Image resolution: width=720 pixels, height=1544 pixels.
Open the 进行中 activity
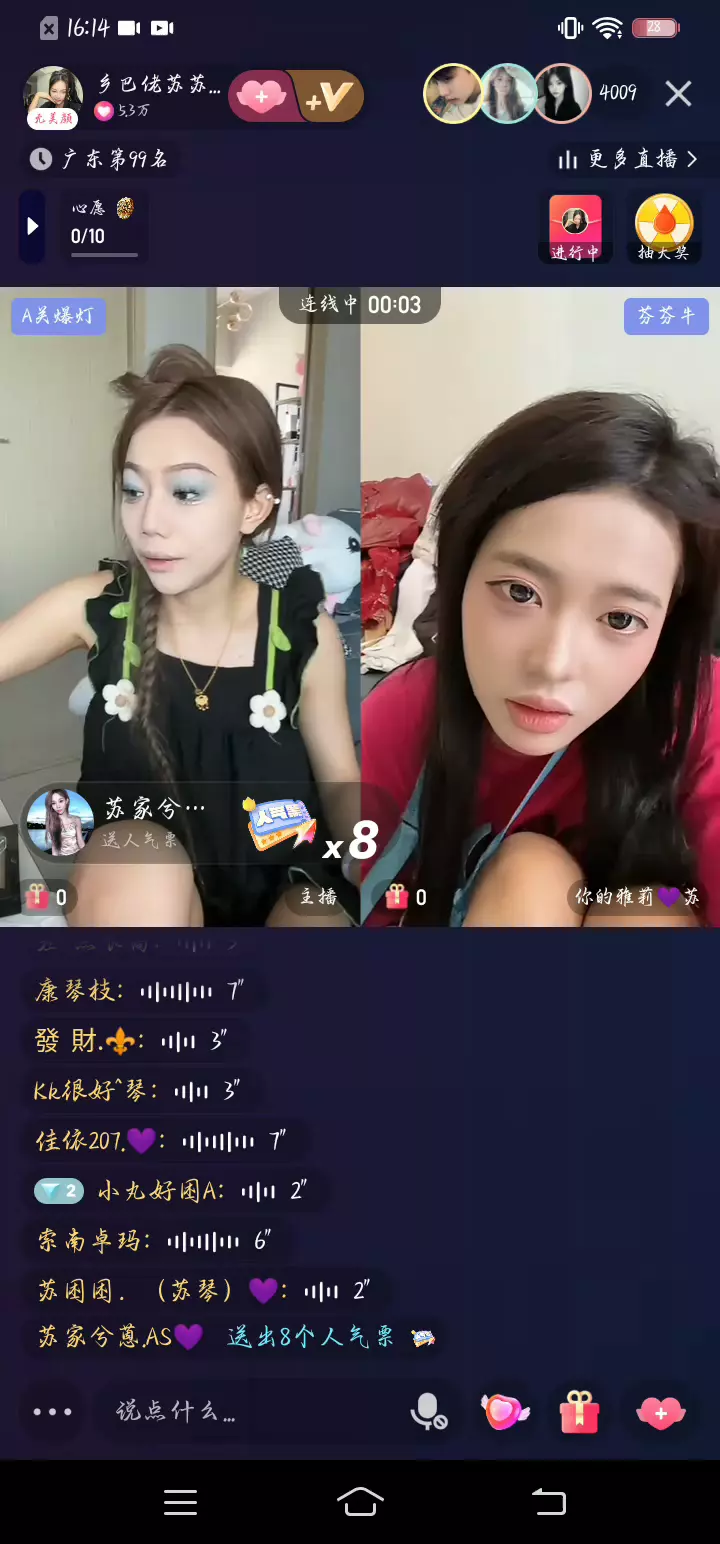coord(575,228)
